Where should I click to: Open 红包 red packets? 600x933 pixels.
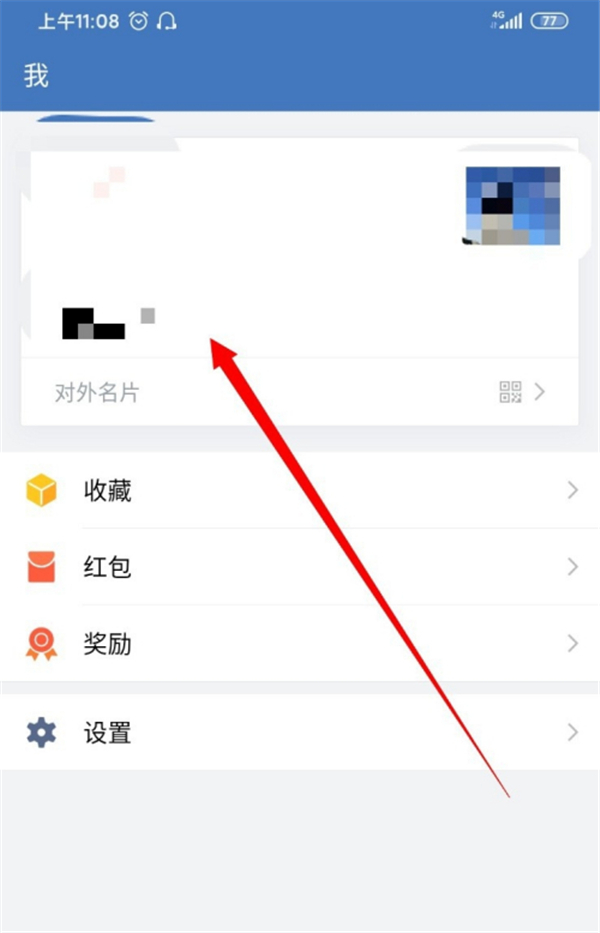tap(108, 568)
